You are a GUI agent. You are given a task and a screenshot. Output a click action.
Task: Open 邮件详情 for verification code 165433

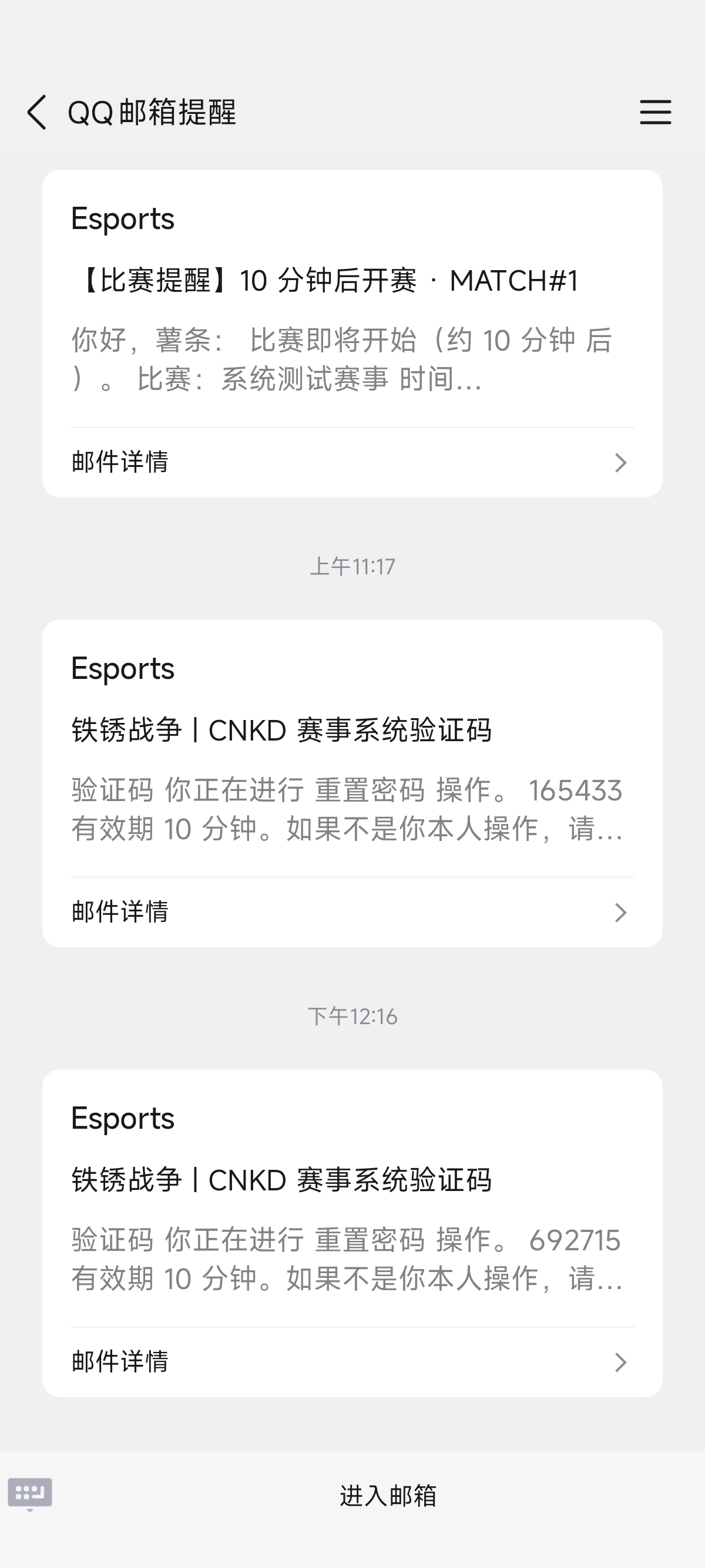coord(352,912)
